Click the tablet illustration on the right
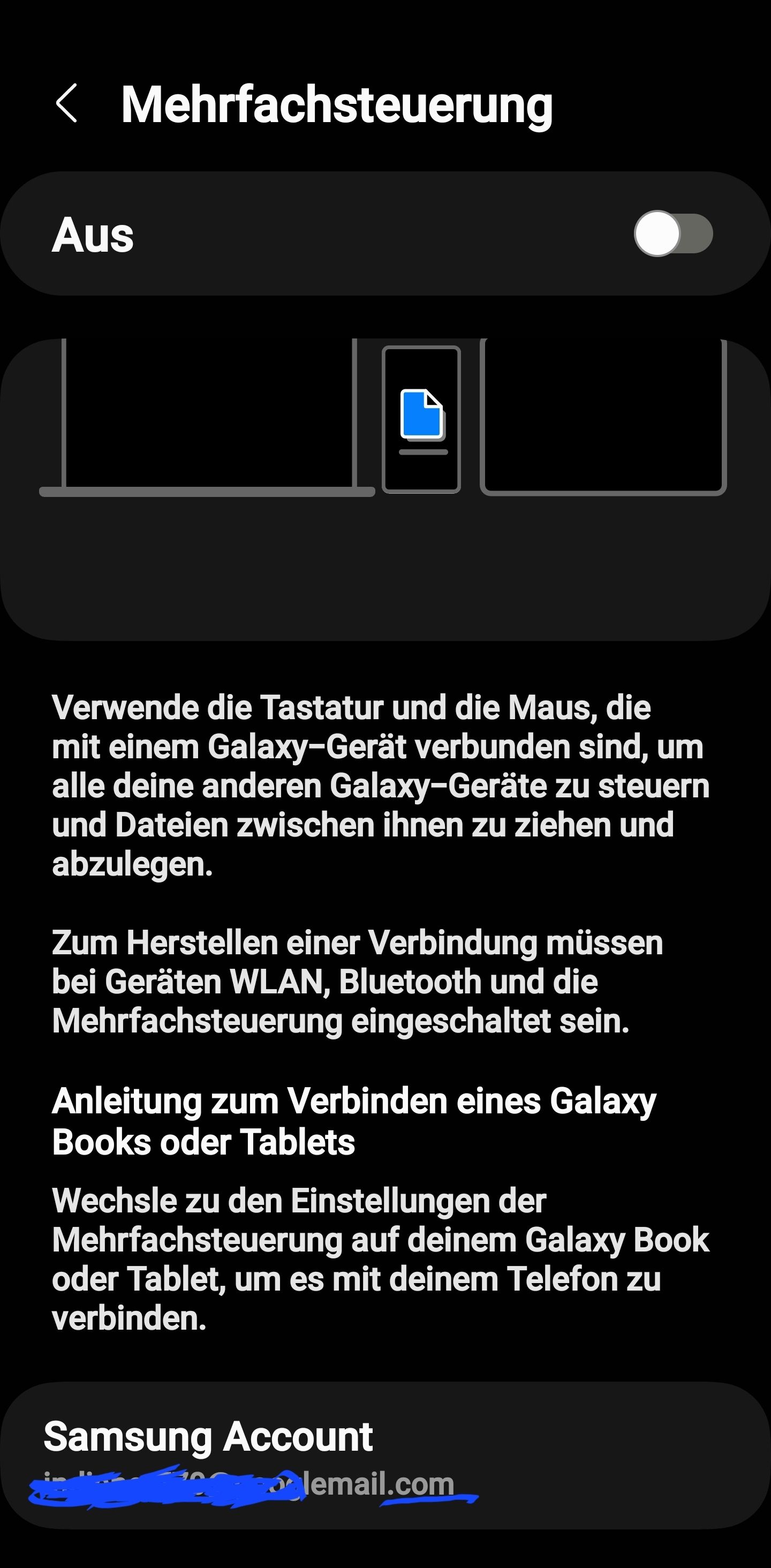 pyautogui.click(x=606, y=420)
